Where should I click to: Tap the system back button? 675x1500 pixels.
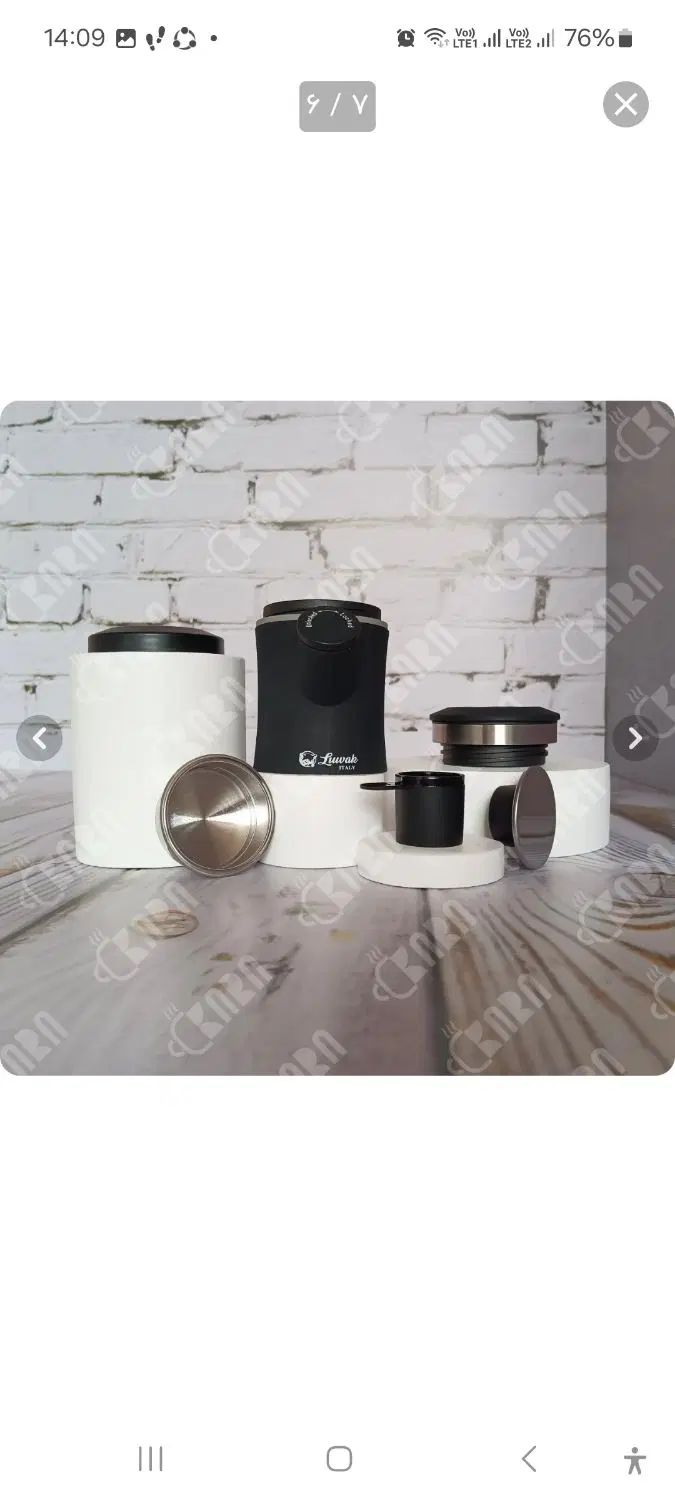coord(529,1459)
